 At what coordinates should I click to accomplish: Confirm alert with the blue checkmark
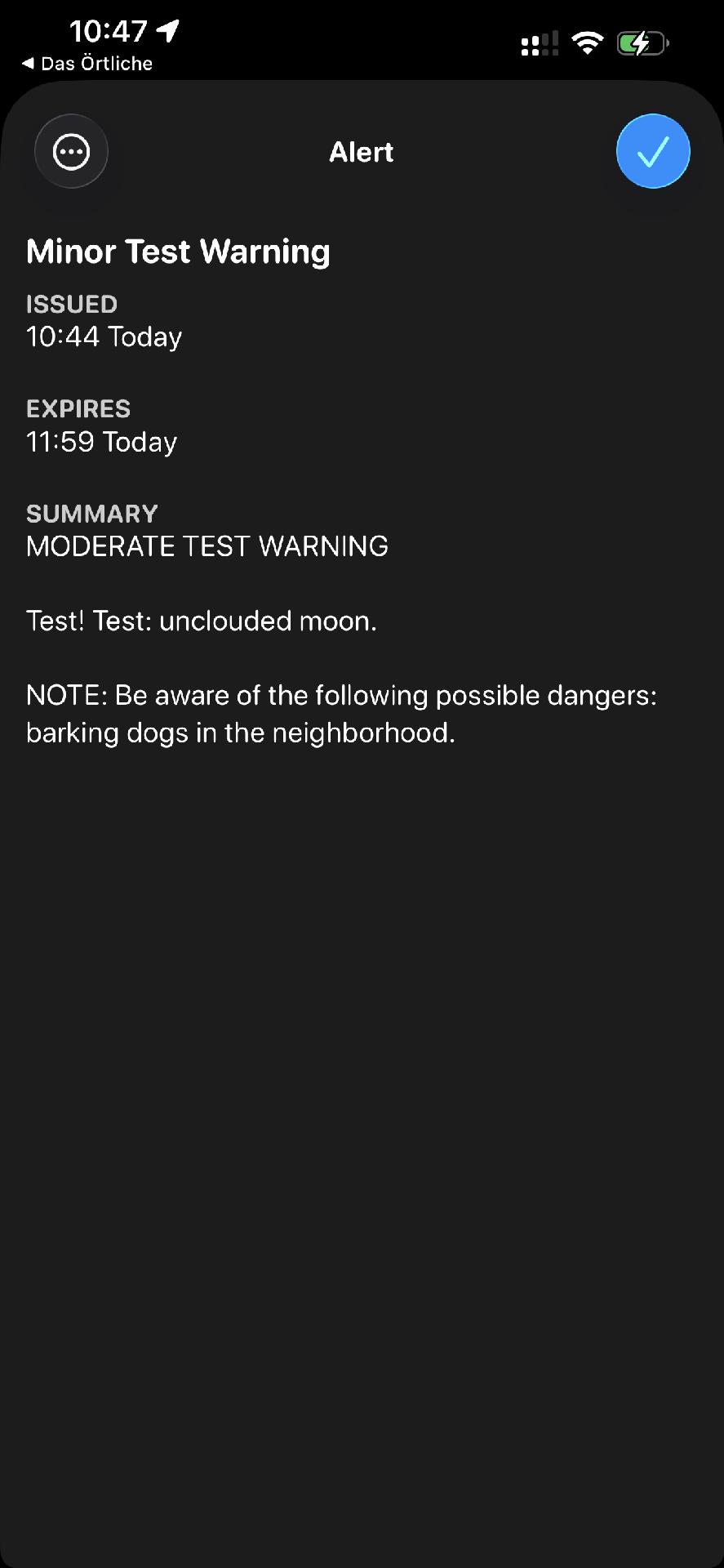click(x=652, y=152)
